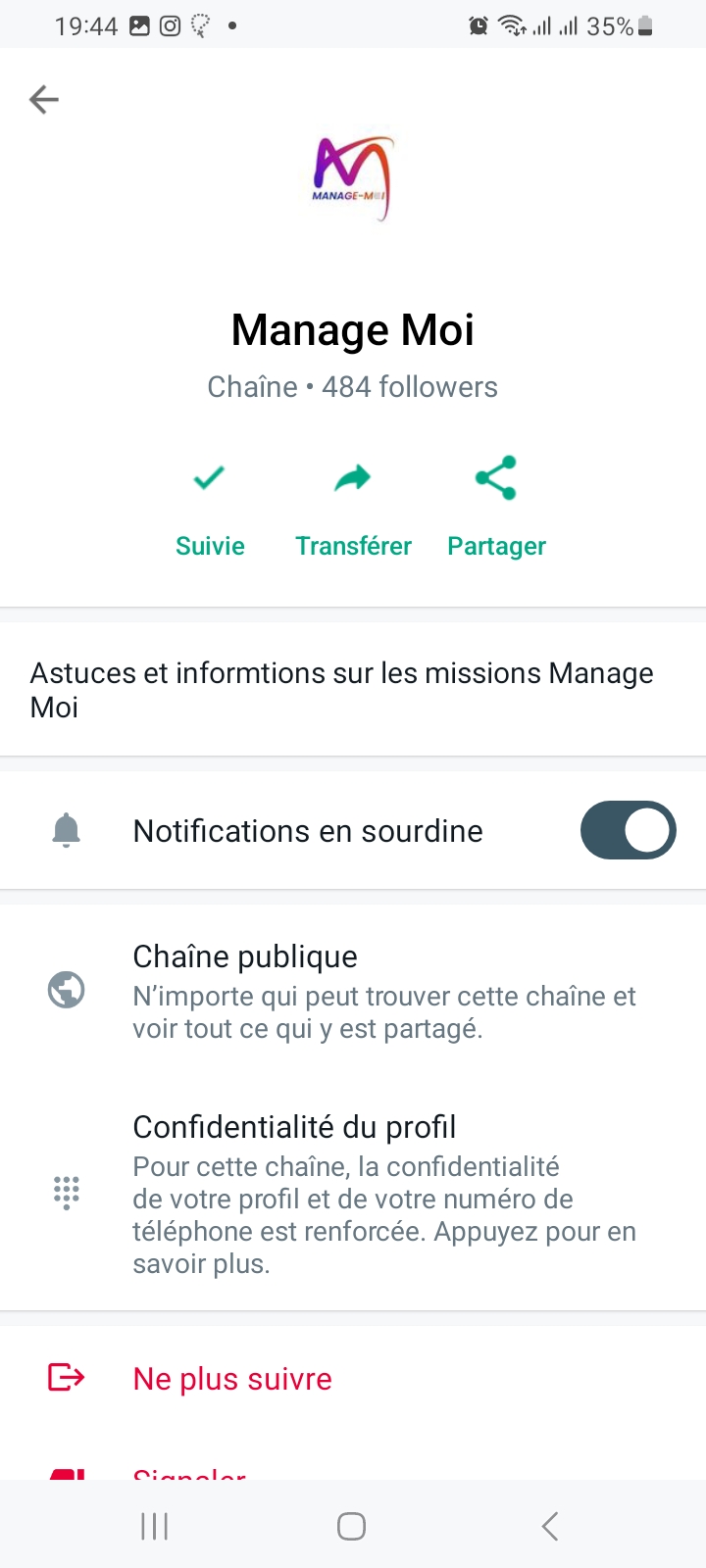
Task: Share the channel via Partager
Action: [496, 508]
